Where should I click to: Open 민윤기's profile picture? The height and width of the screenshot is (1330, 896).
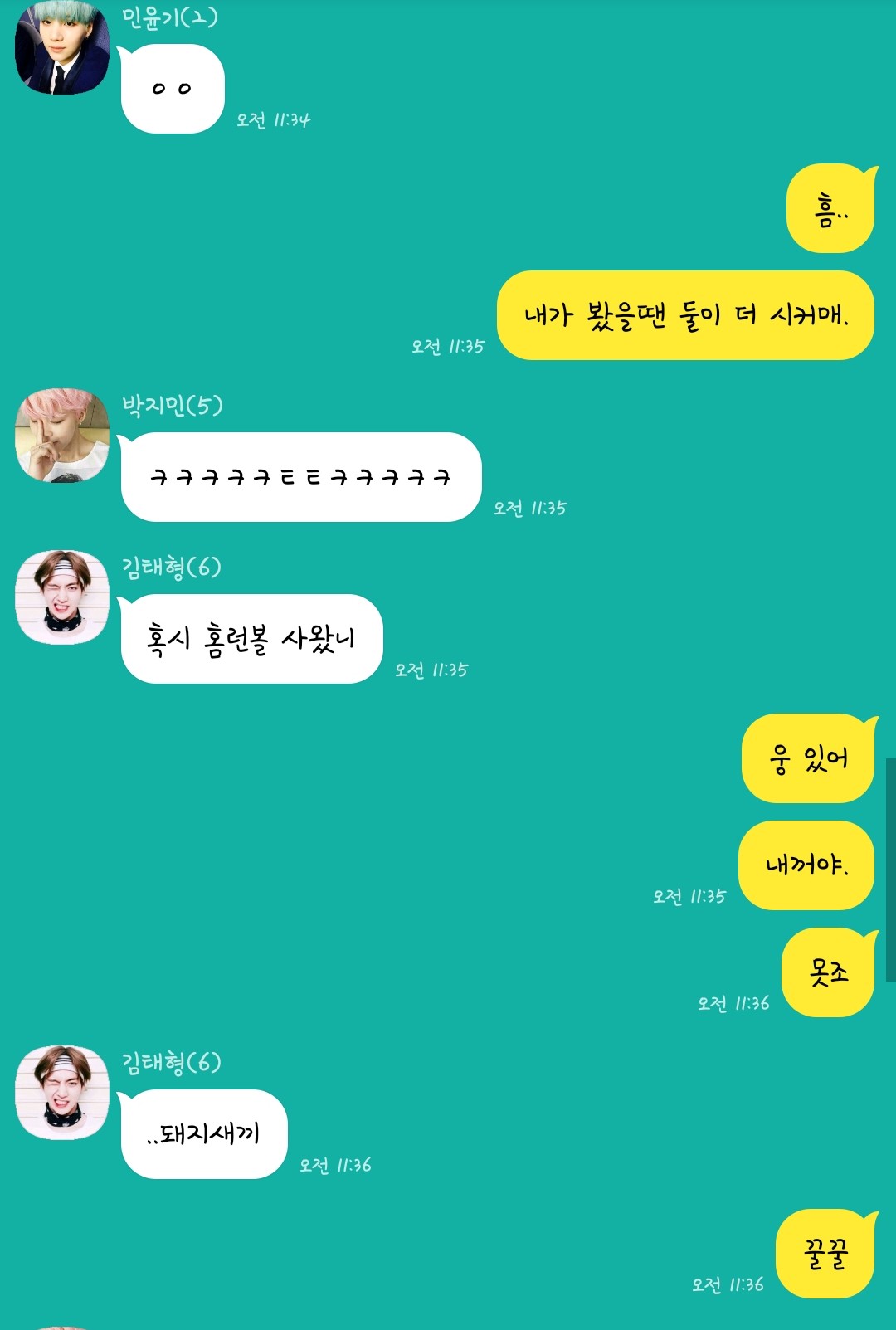(x=62, y=47)
